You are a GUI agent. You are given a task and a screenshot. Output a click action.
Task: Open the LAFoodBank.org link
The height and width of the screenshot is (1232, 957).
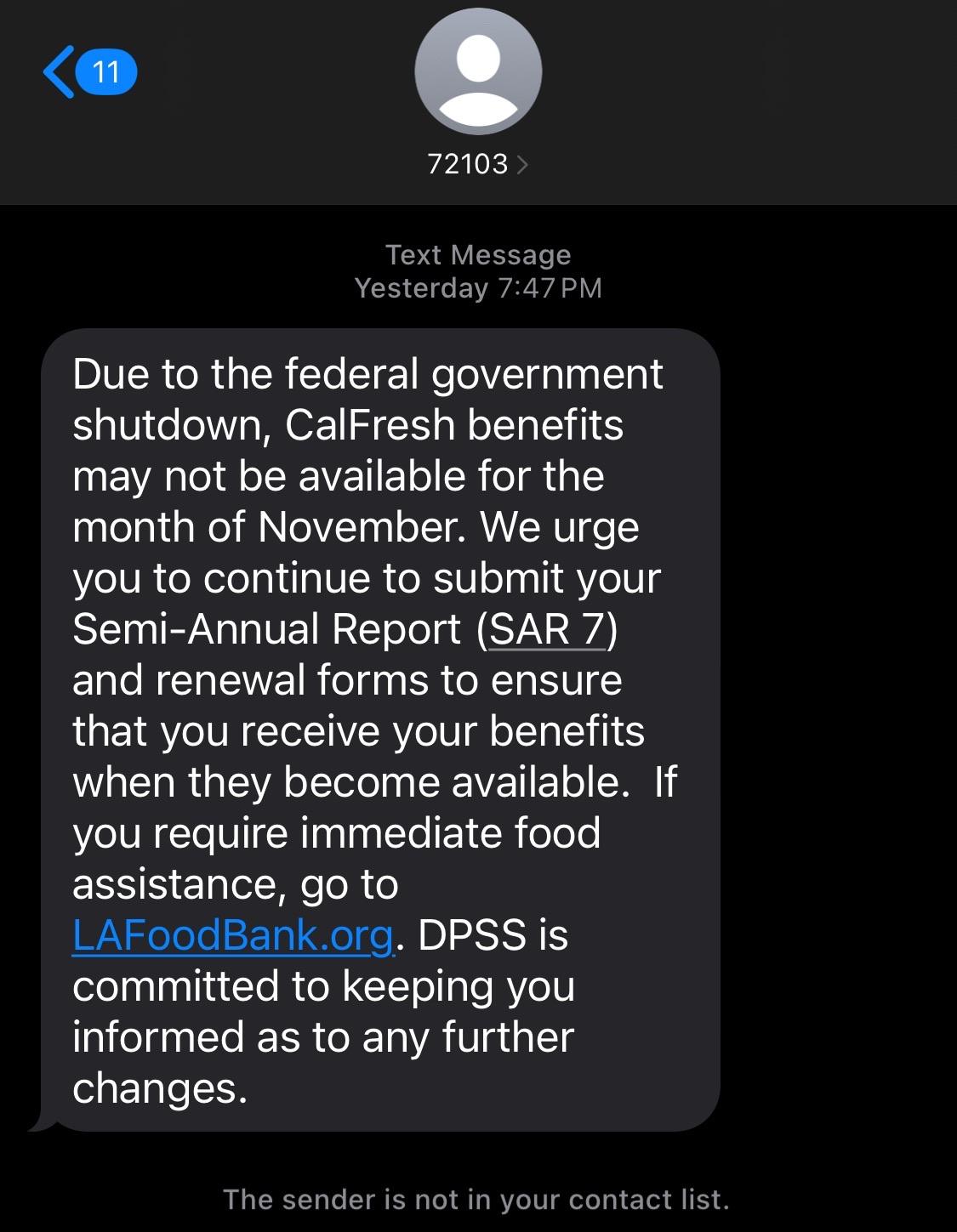[x=232, y=935]
